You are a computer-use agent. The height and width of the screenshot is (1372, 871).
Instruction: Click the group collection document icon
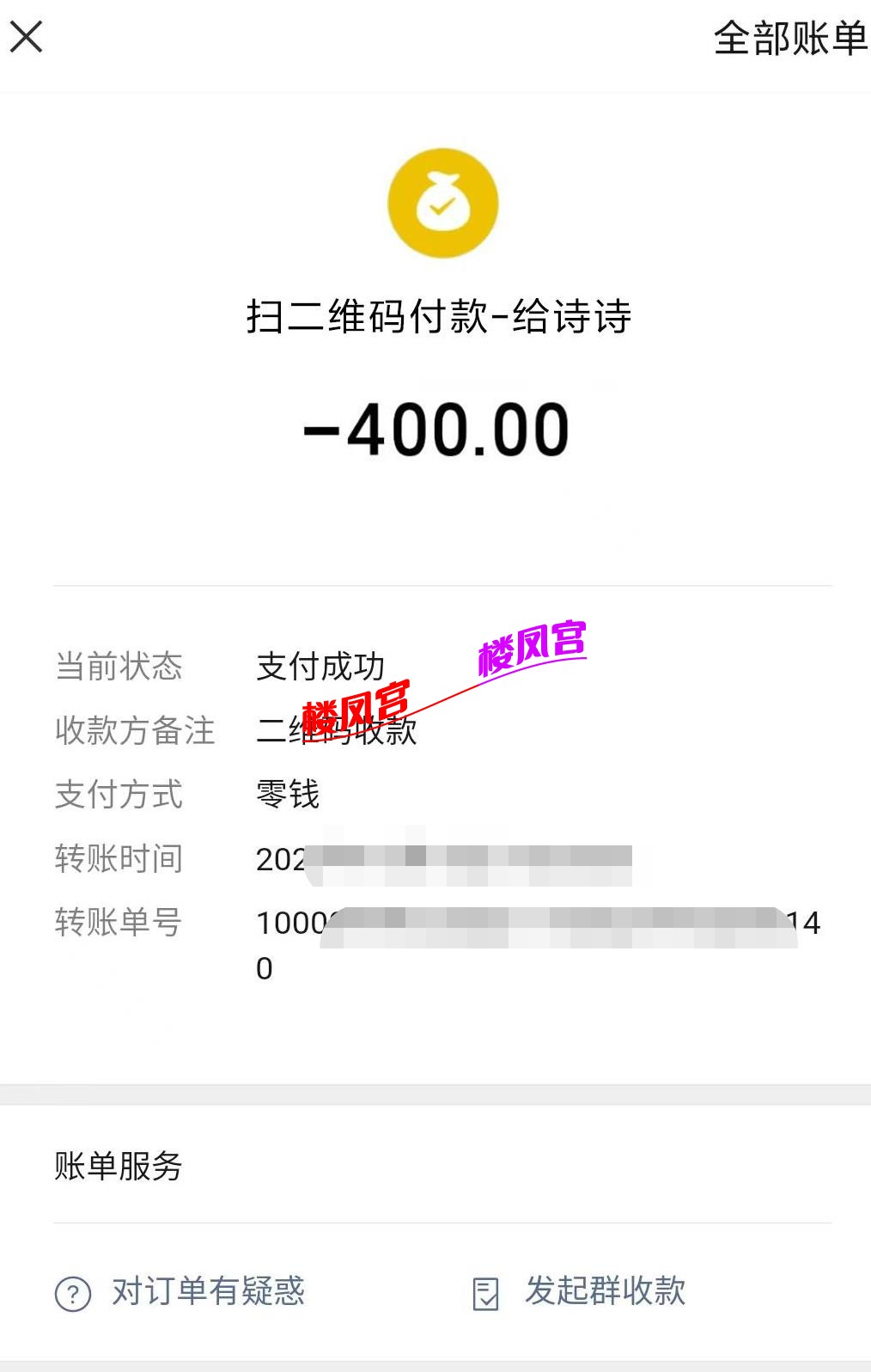pyautogui.click(x=488, y=1290)
